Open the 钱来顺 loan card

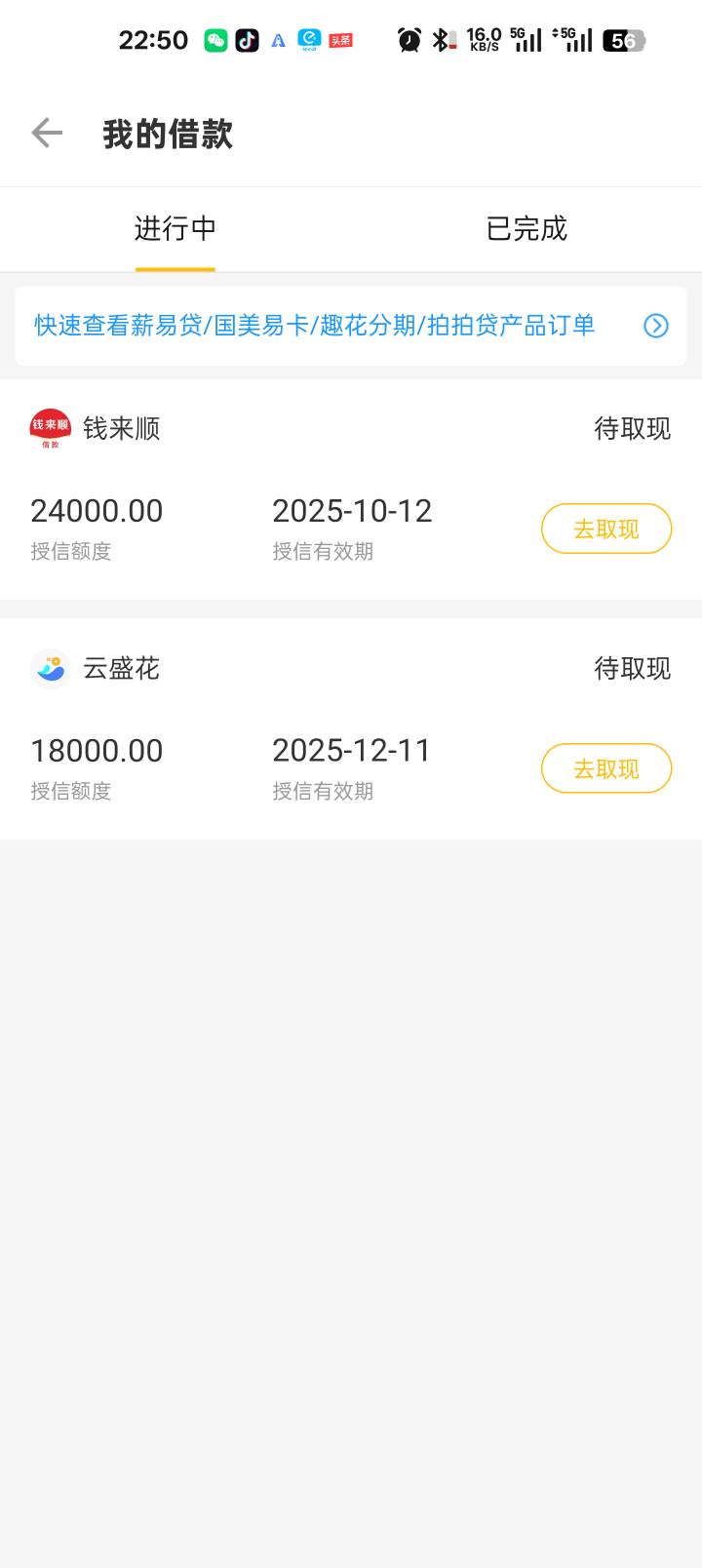(351, 490)
